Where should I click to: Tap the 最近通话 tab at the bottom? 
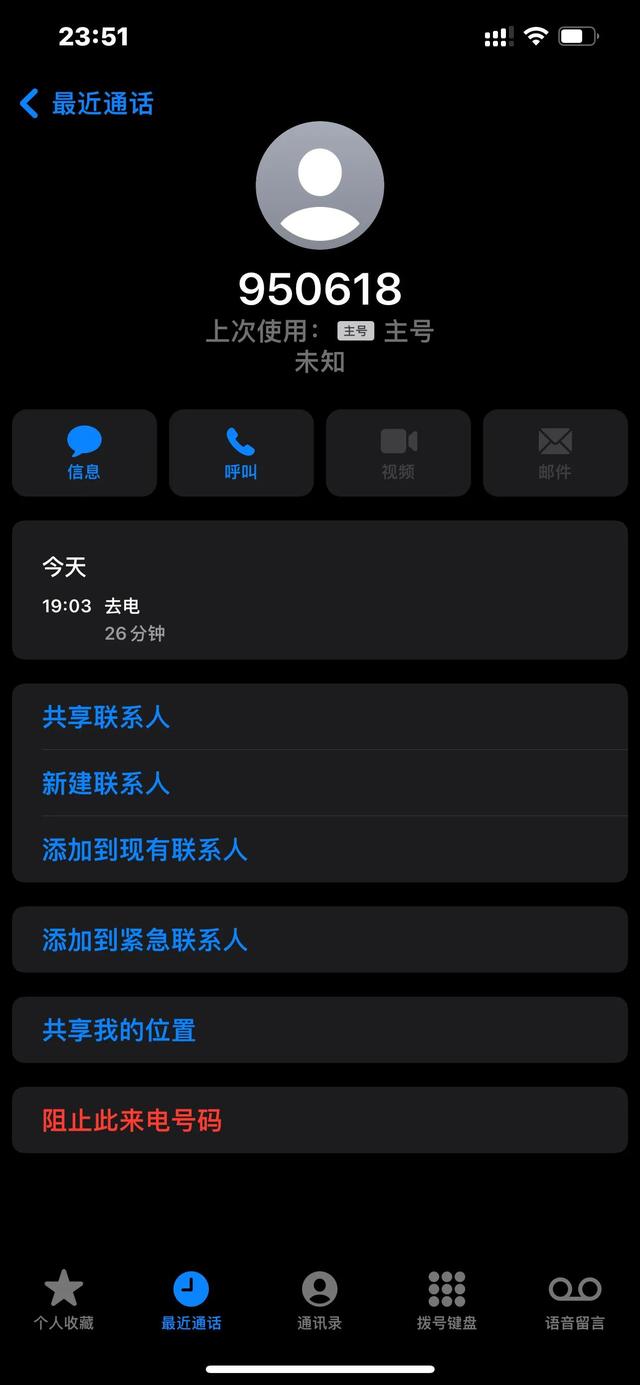pyautogui.click(x=191, y=1300)
